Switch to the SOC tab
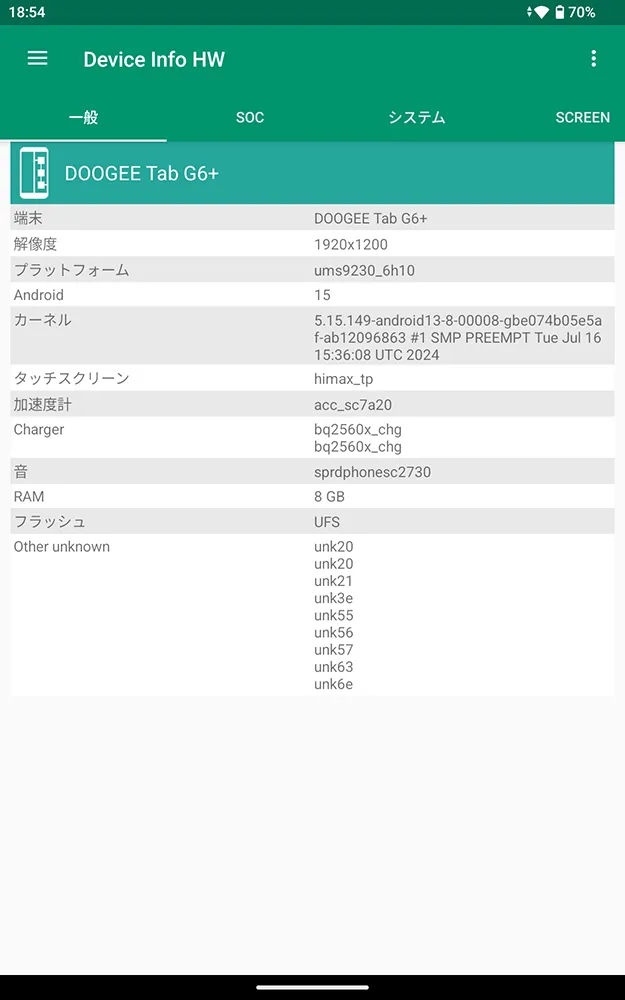The height and width of the screenshot is (1000, 625). tap(250, 117)
